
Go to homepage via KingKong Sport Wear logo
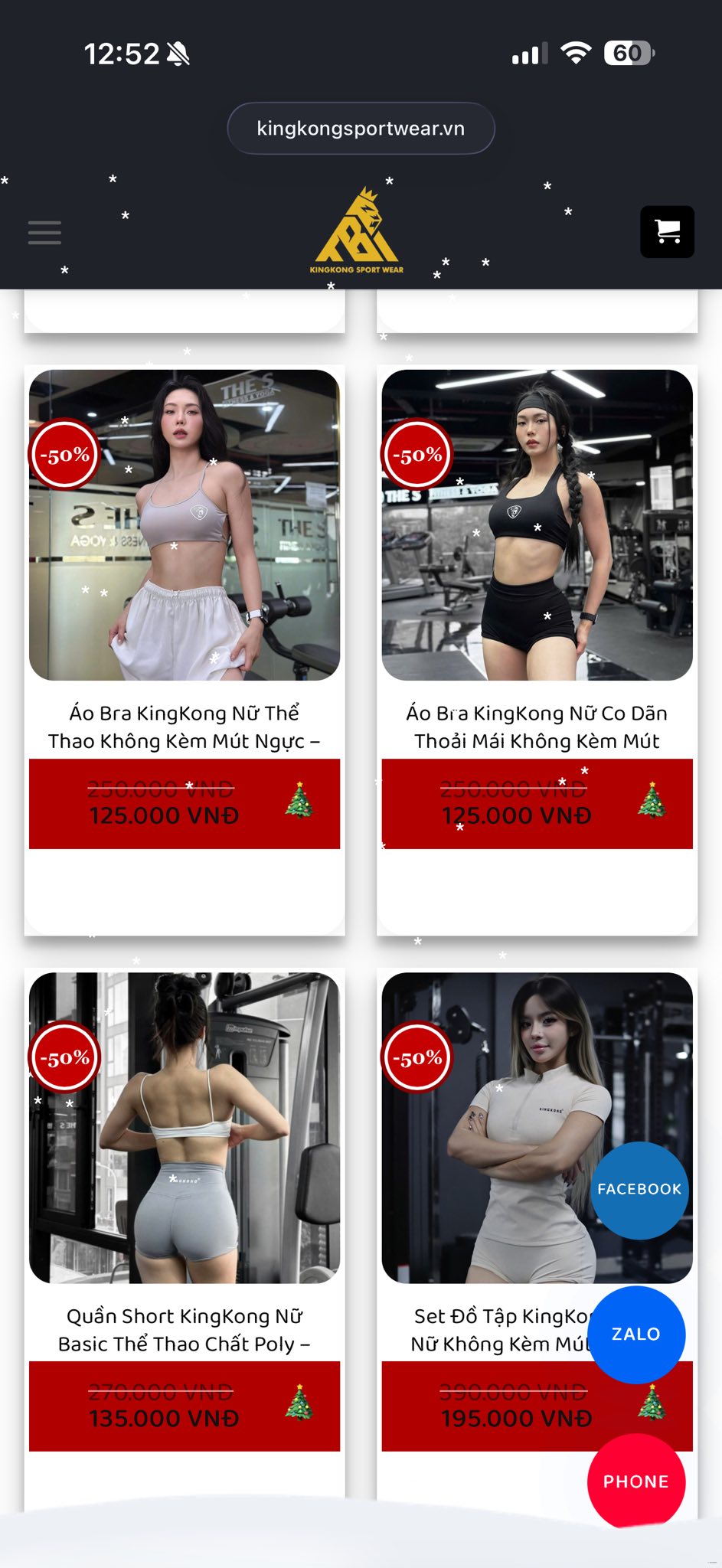point(357,230)
